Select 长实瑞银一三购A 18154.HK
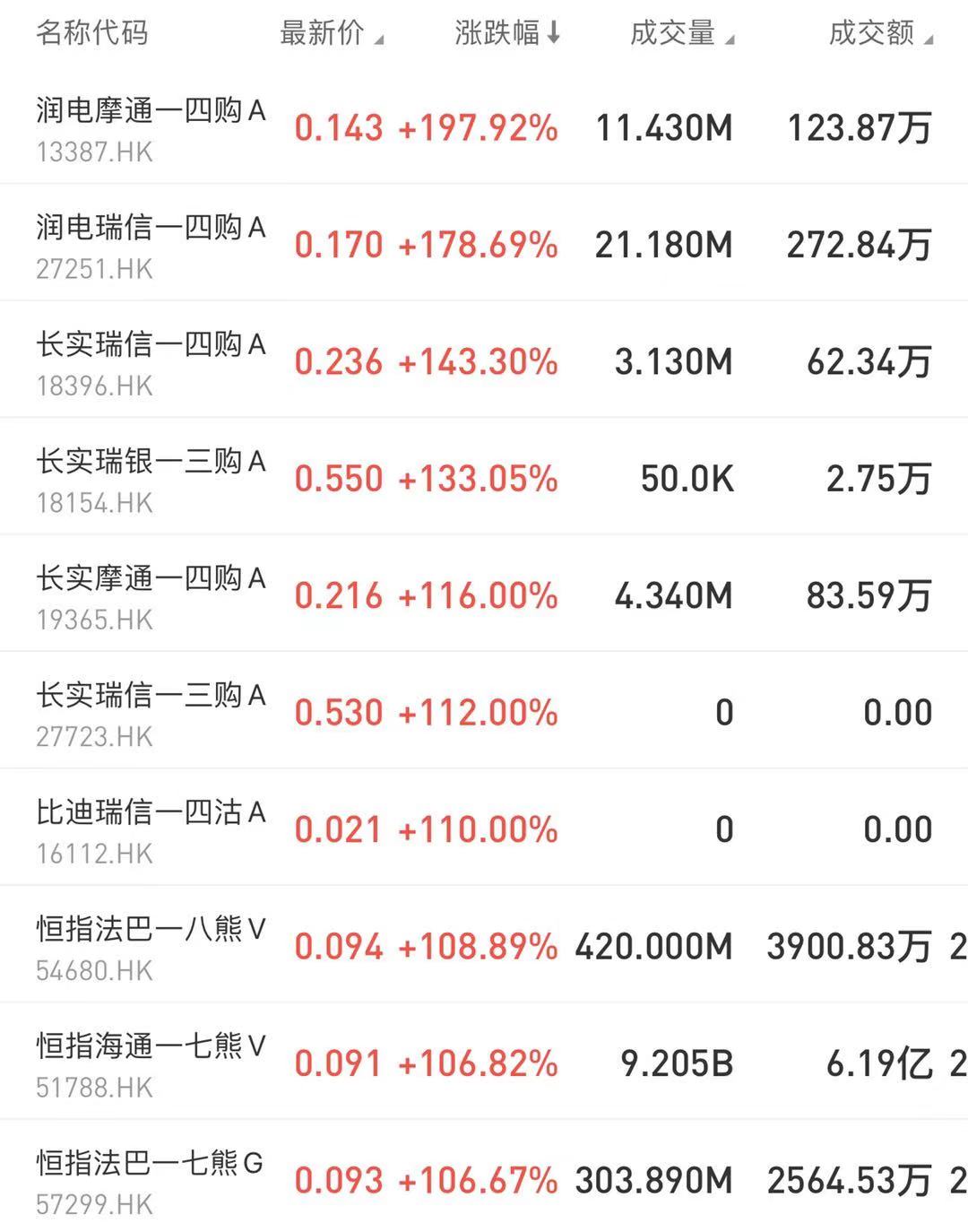The image size is (968, 1232). pos(151,479)
